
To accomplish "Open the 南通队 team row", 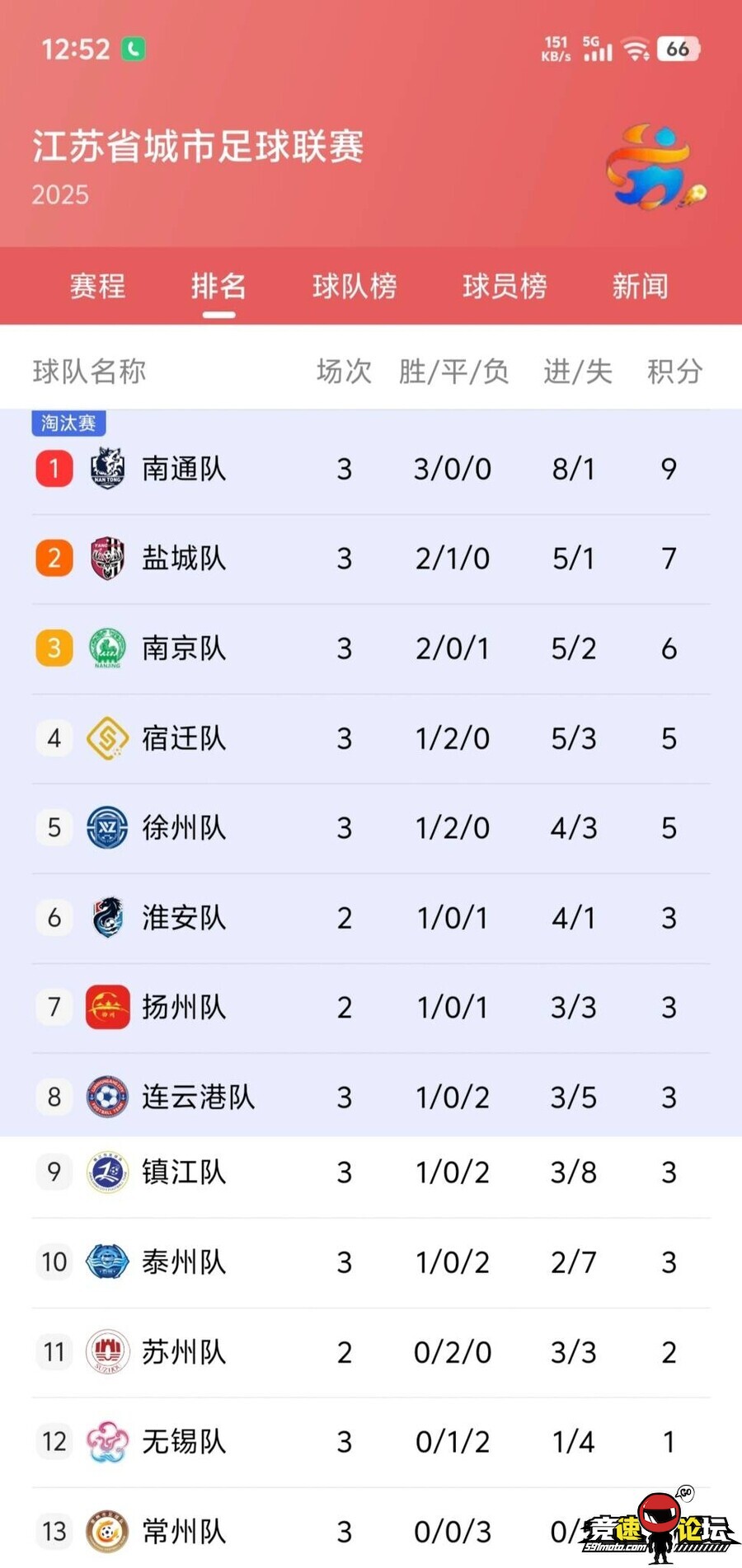I will click(184, 469).
